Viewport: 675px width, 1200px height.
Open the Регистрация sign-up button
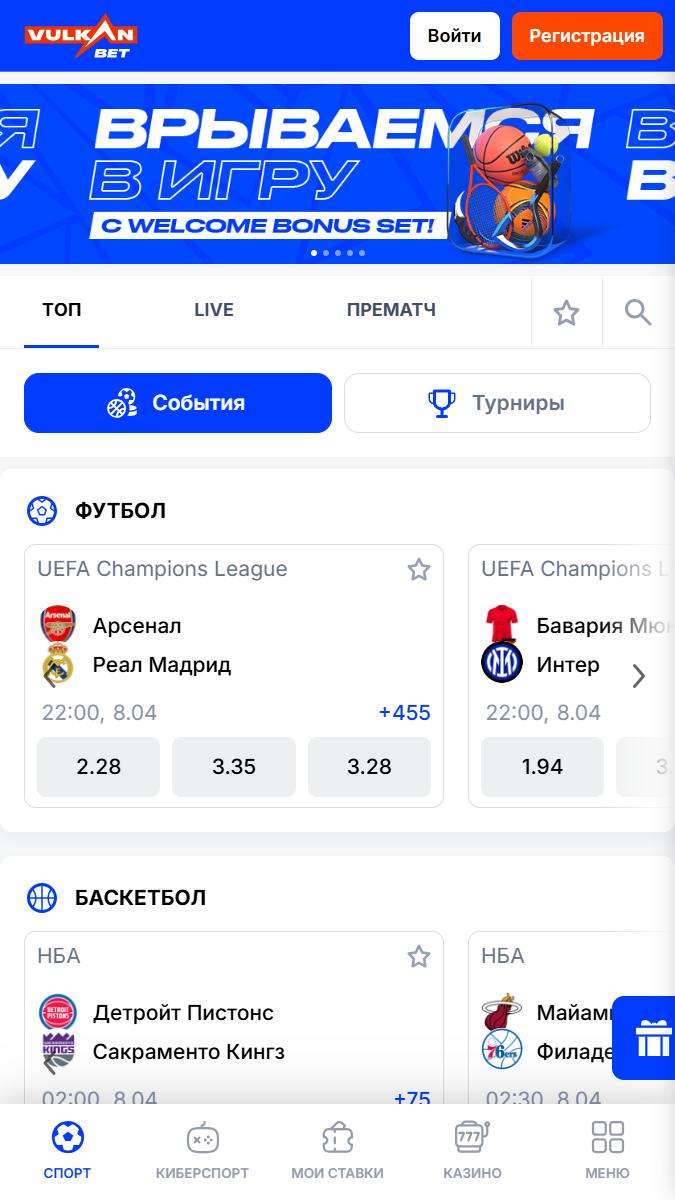tap(587, 36)
